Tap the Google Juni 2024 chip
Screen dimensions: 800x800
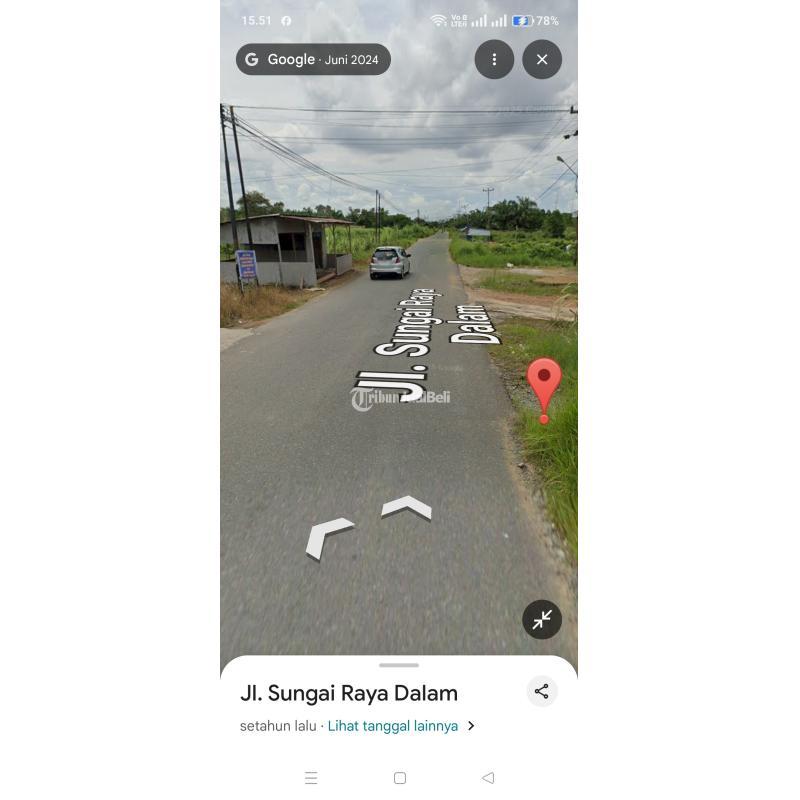click(x=313, y=60)
